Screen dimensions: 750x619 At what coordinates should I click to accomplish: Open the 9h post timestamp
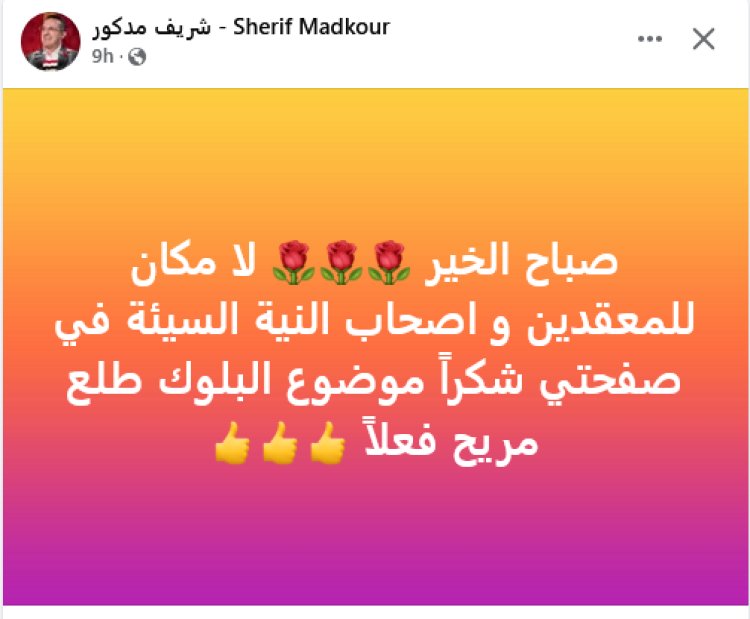click(102, 57)
